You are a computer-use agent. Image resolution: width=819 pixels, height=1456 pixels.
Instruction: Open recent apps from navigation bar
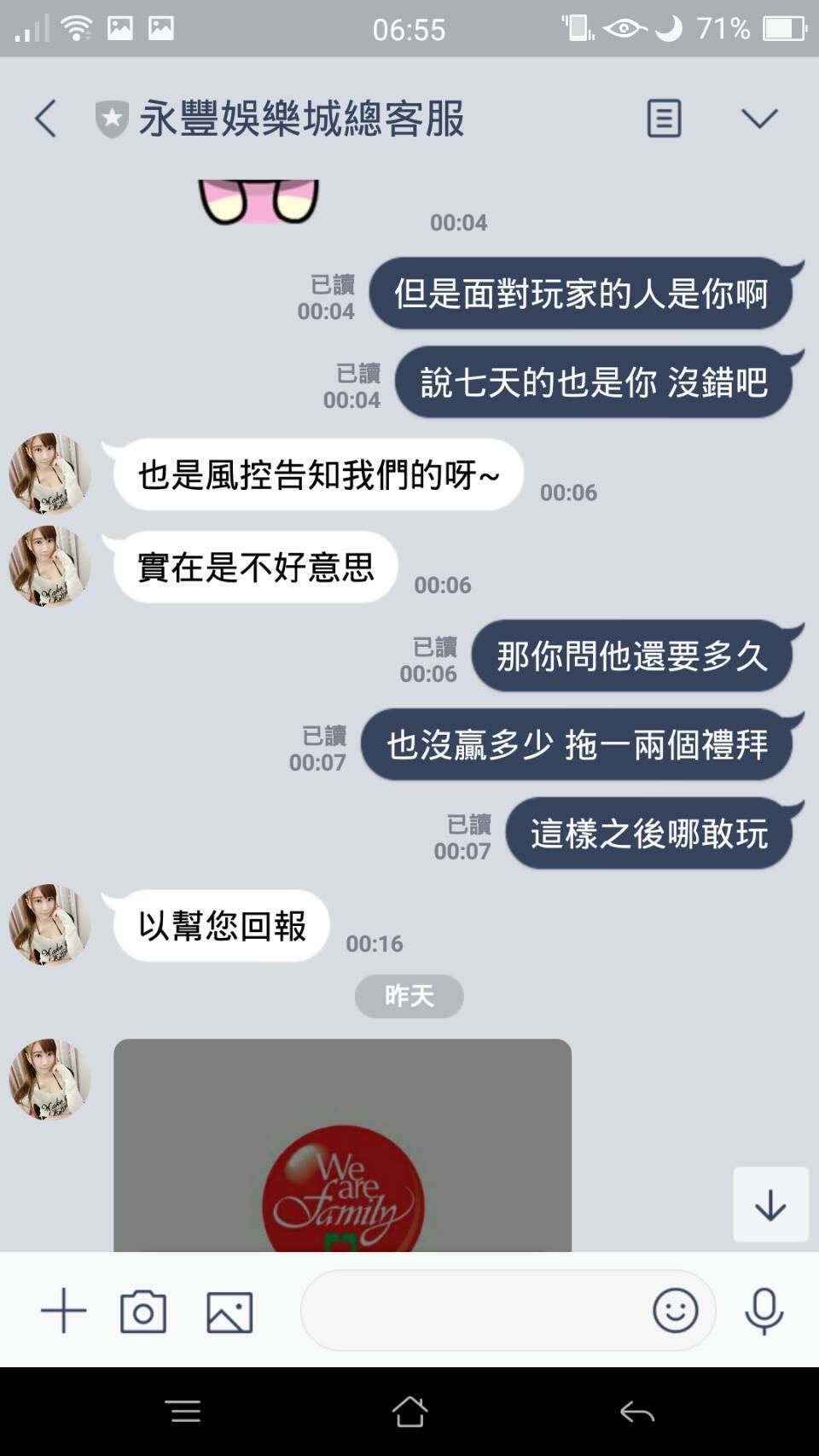coord(184,1412)
